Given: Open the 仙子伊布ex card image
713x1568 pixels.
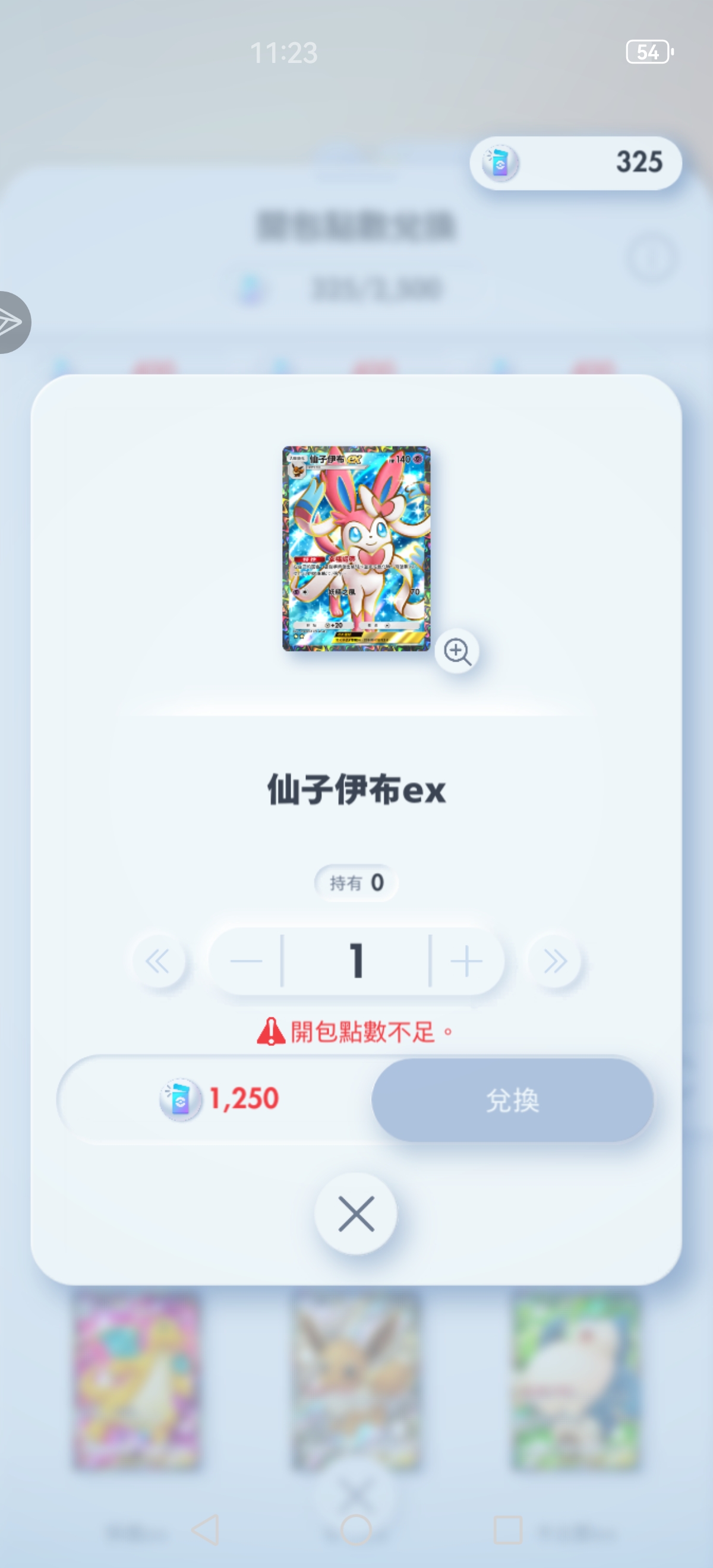Looking at the screenshot, I should coord(356,548).
